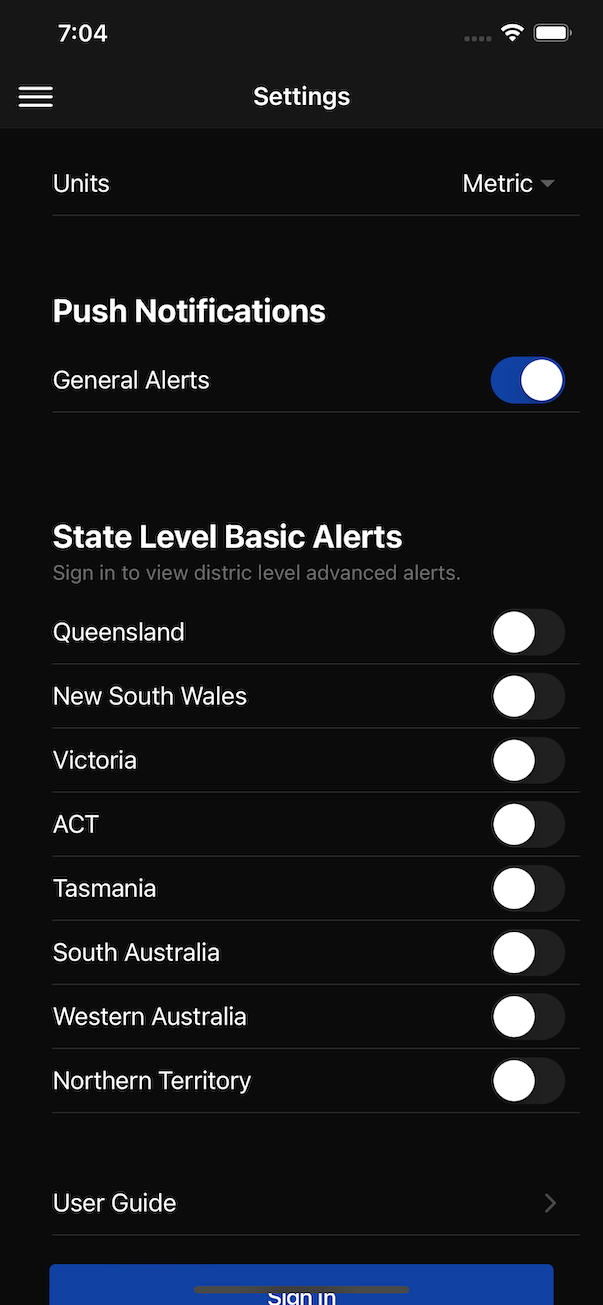
Task: Open the hamburger drawer menu
Action: click(35, 96)
